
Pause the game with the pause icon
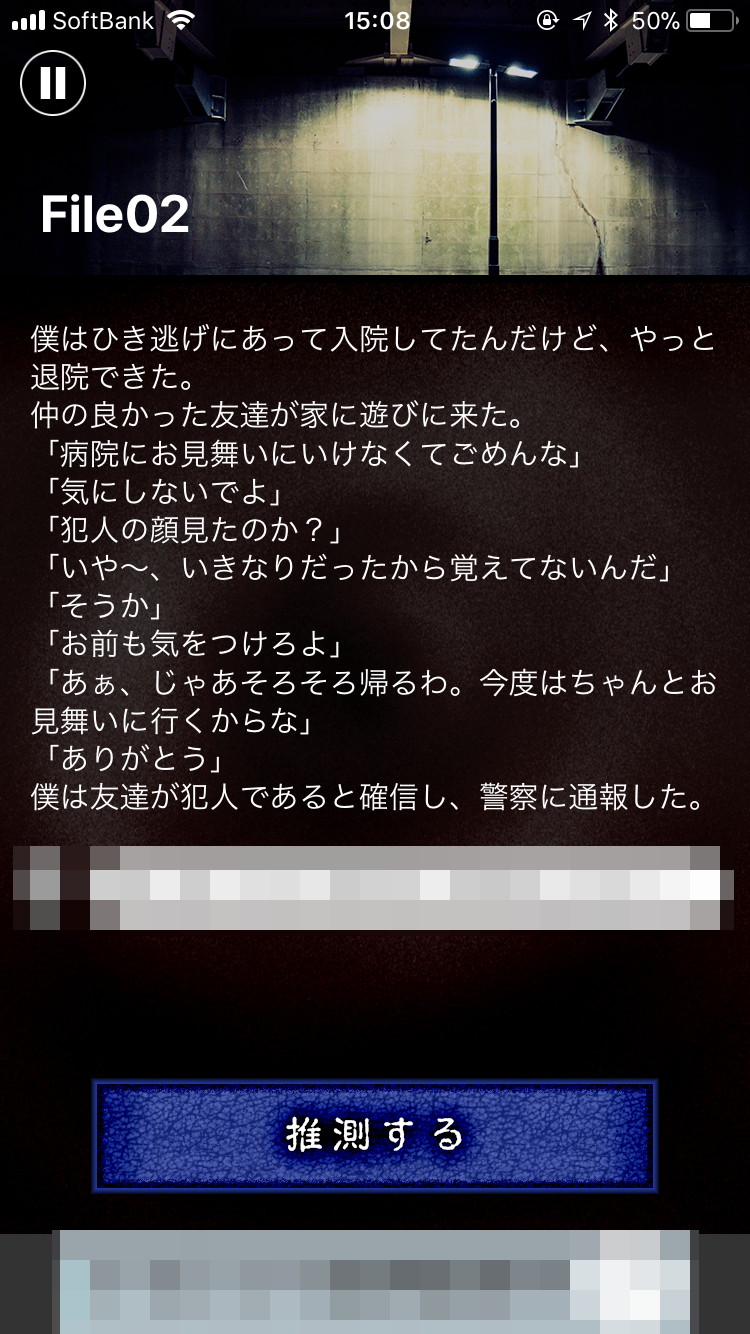pos(53,83)
